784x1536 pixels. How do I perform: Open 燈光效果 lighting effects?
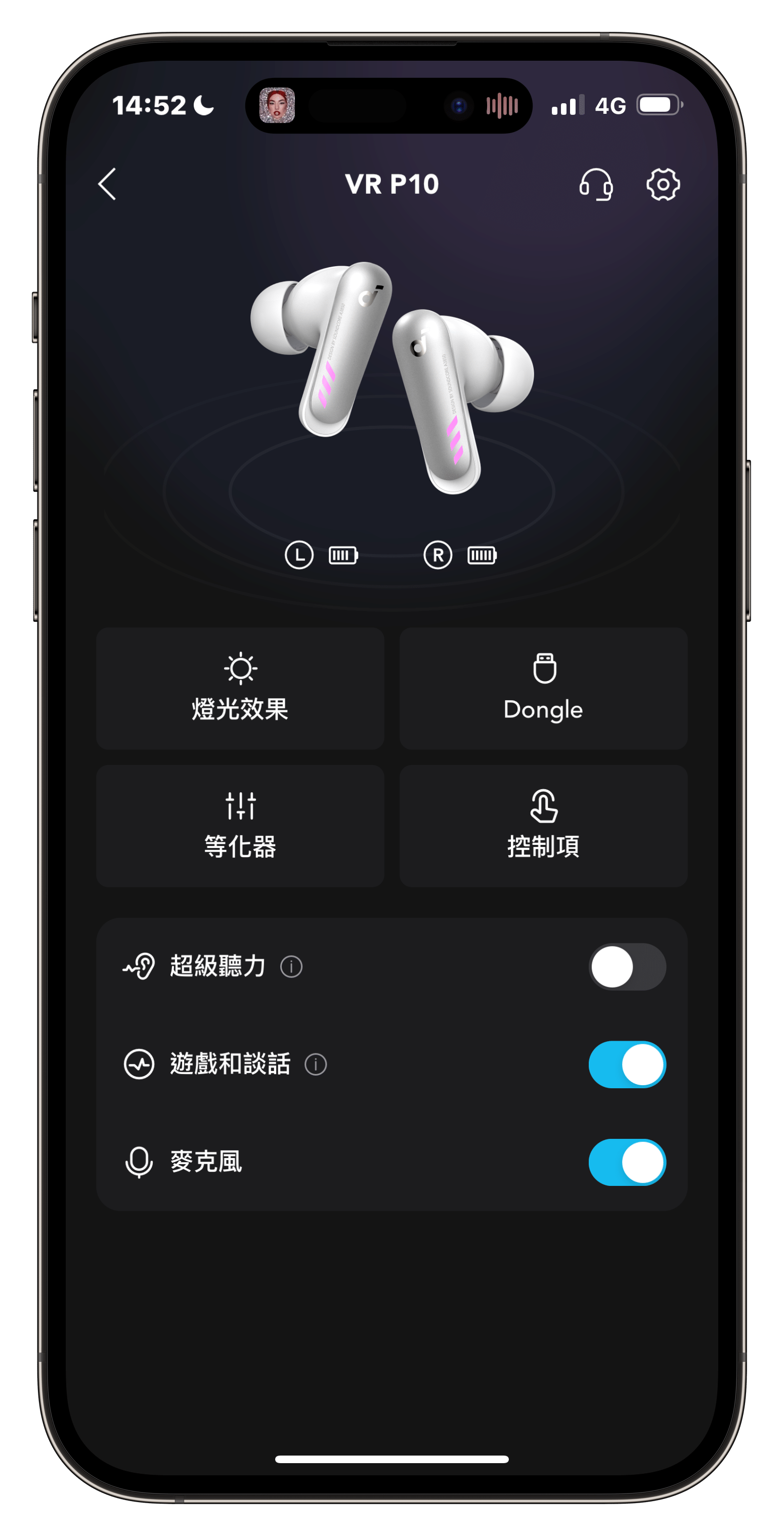tap(240, 688)
